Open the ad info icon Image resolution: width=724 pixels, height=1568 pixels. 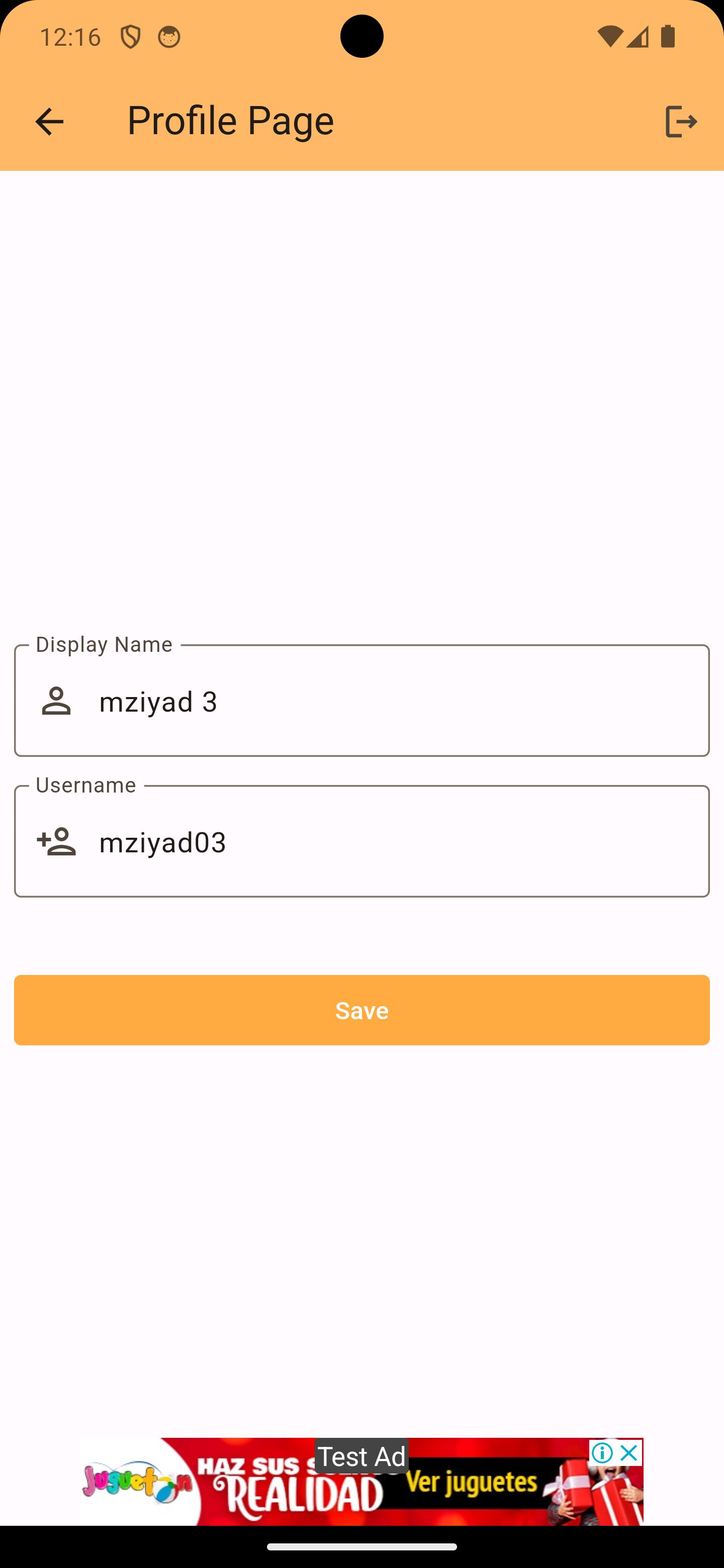point(602,1453)
